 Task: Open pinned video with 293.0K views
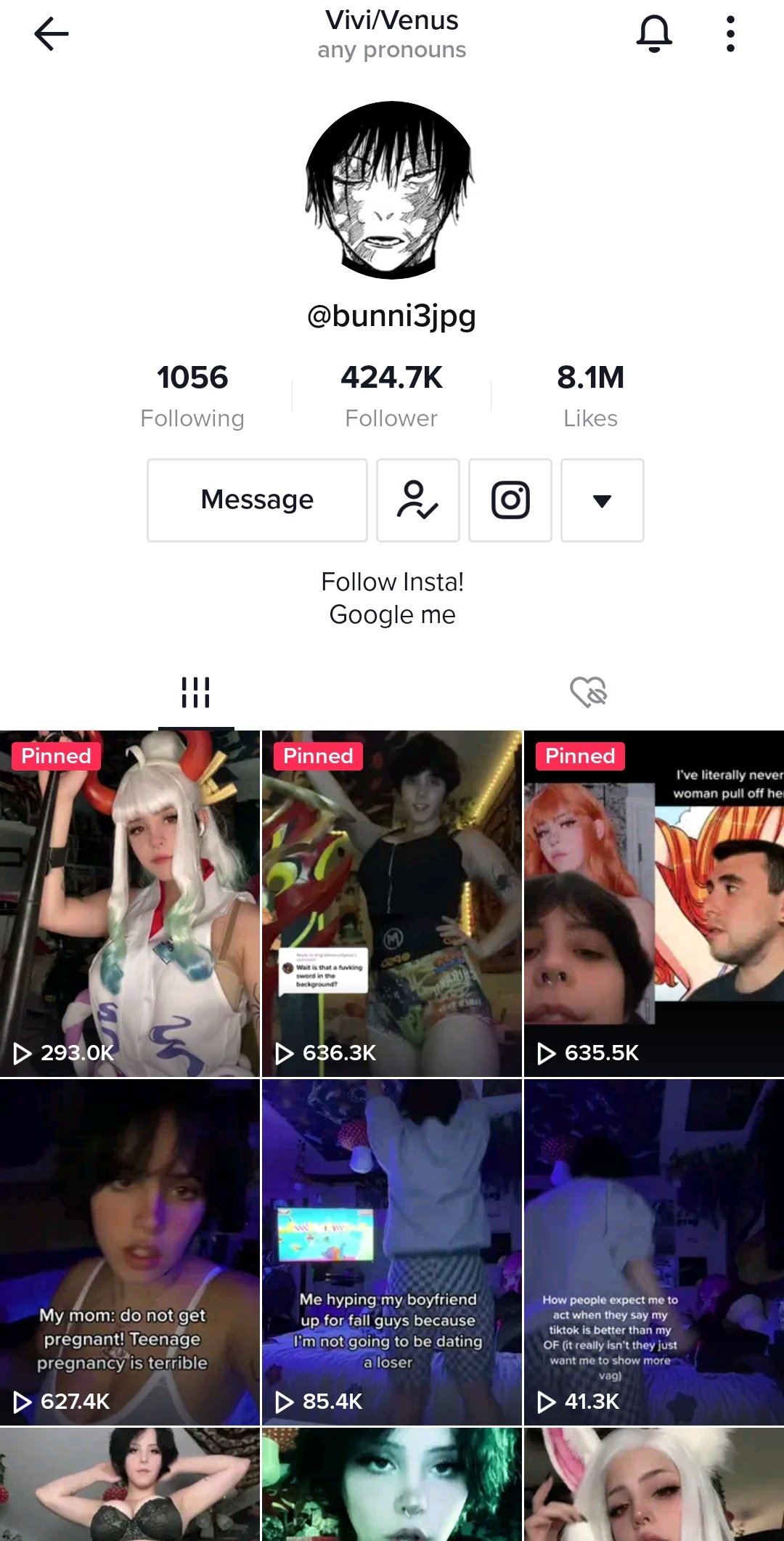pos(130,903)
